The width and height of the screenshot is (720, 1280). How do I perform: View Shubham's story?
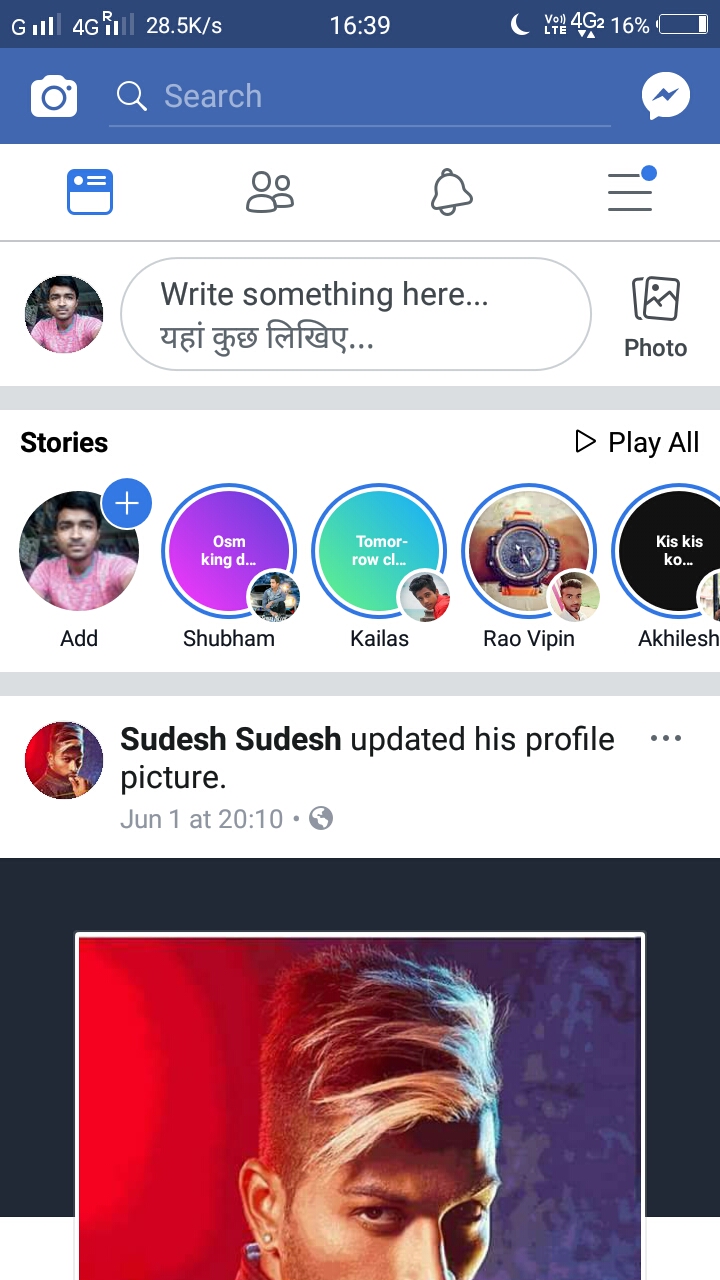click(x=229, y=551)
